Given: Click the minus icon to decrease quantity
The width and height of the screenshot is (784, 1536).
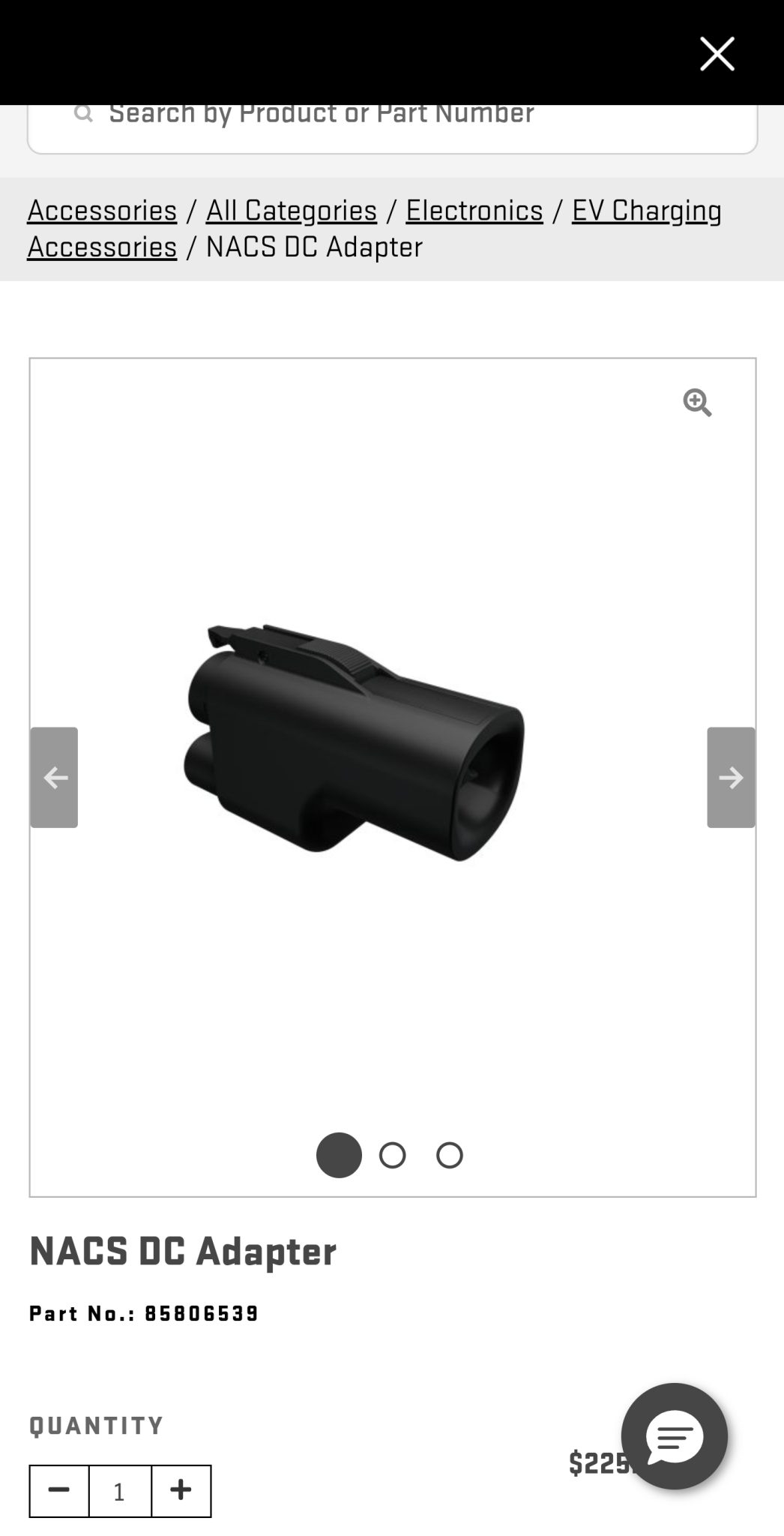Looking at the screenshot, I should tap(59, 1491).
